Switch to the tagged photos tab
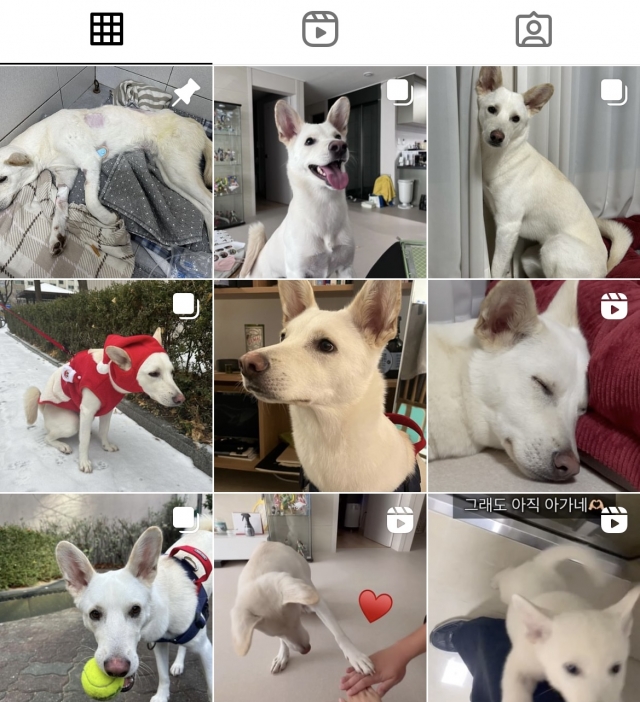Viewport: 640px width, 702px height. [533, 30]
